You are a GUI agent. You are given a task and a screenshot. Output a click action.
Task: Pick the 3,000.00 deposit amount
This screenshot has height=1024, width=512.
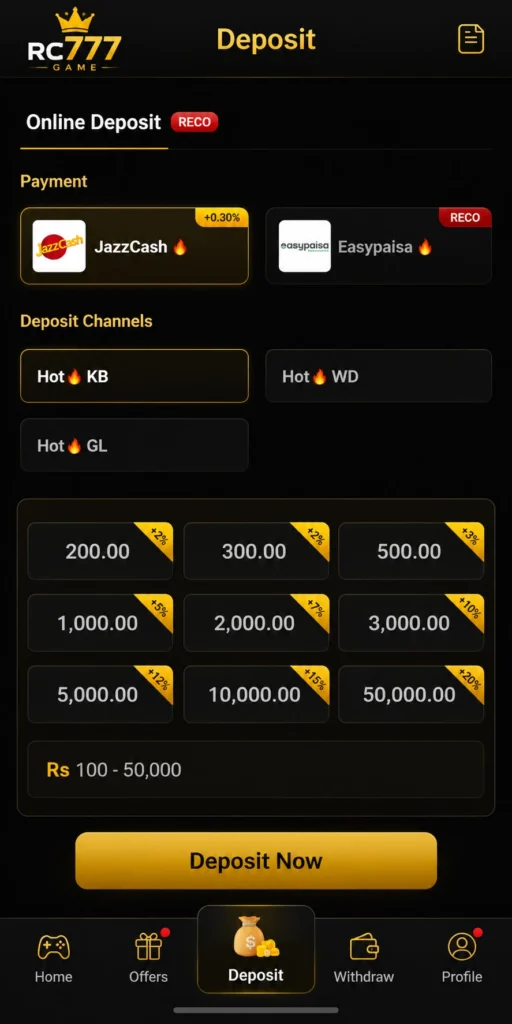tap(411, 623)
